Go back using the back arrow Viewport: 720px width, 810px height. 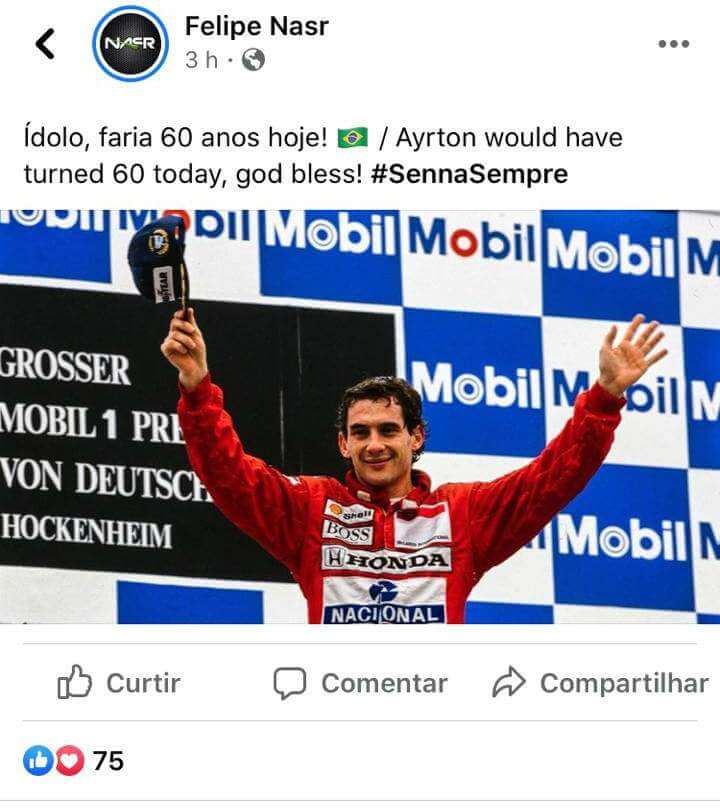coord(45,44)
